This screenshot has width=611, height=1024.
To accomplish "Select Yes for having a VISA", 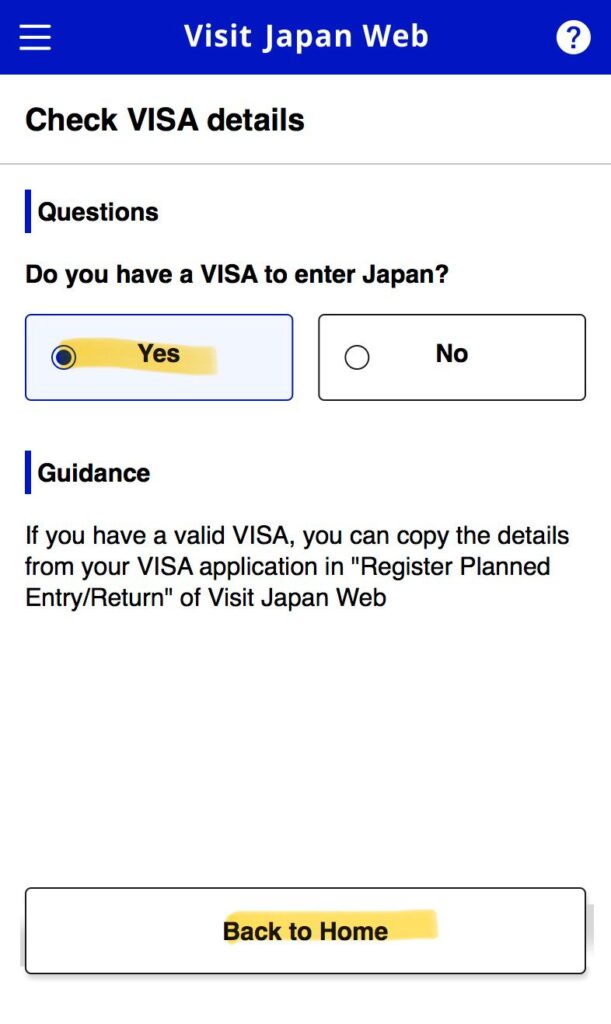I will click(x=159, y=357).
